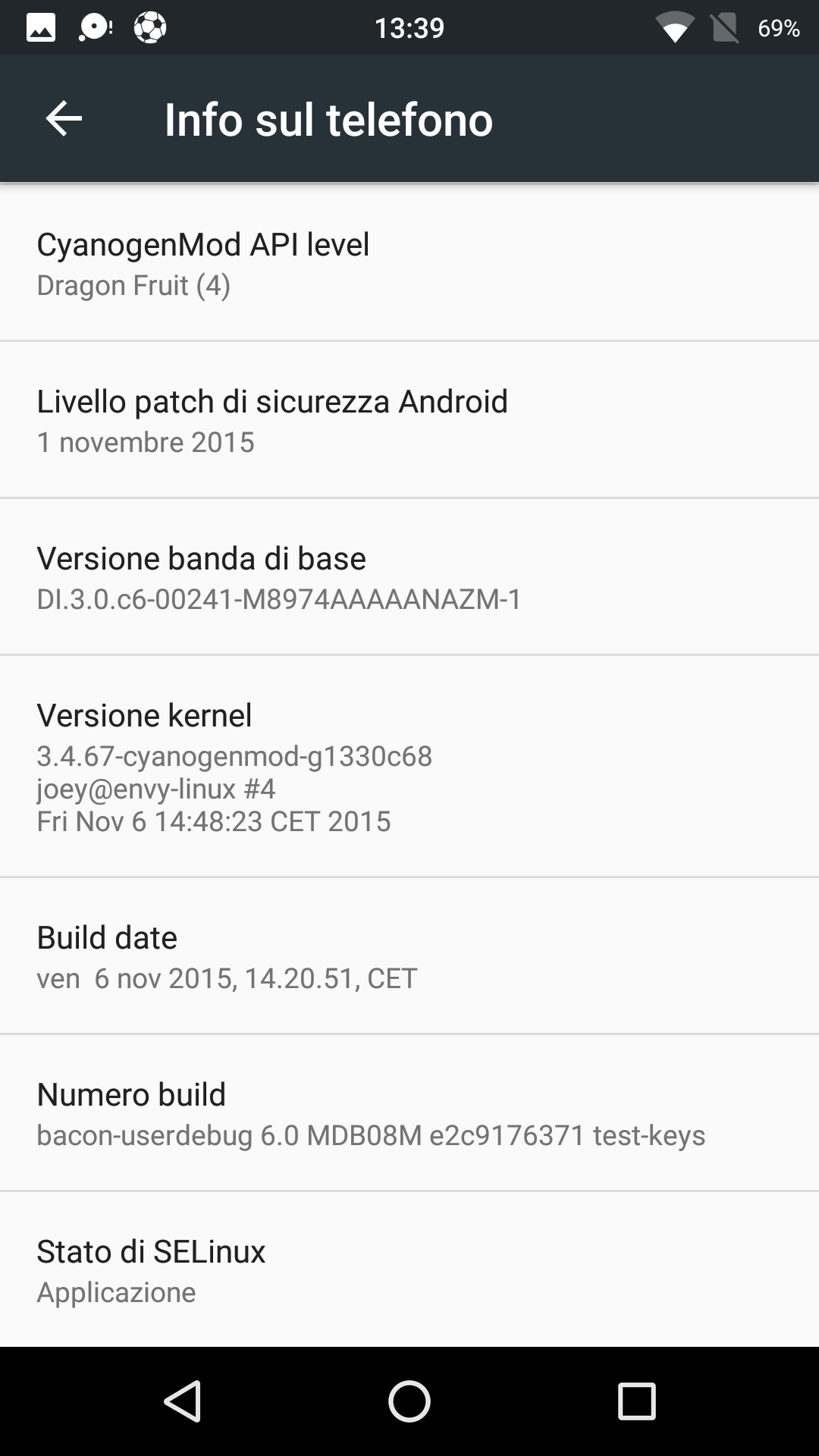Viewport: 819px width, 1456px height.
Task: Open recent apps from navigation bar
Action: pyautogui.click(x=637, y=1401)
